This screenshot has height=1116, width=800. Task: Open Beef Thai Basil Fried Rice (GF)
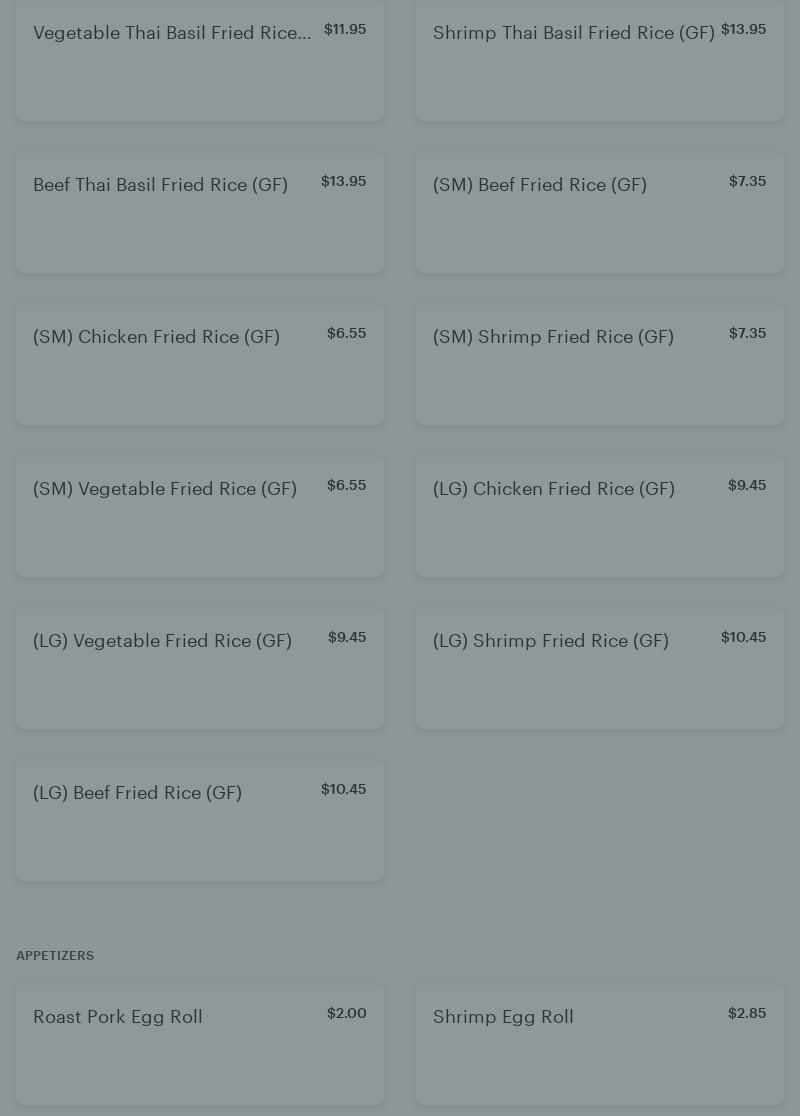(x=200, y=212)
